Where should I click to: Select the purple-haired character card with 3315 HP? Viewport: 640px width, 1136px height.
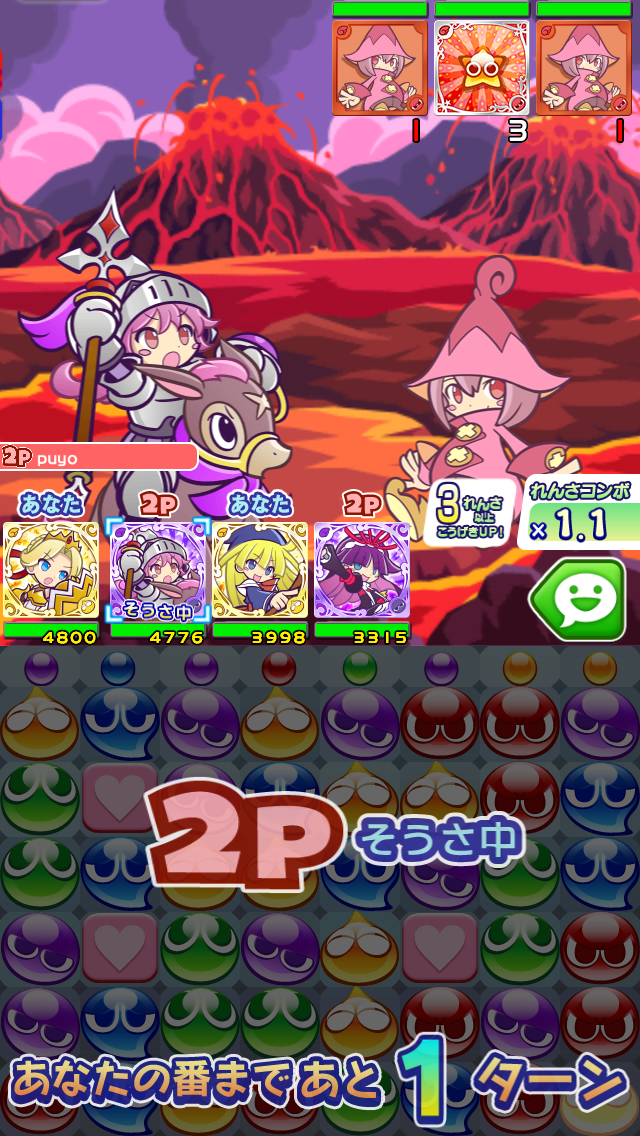(362, 570)
